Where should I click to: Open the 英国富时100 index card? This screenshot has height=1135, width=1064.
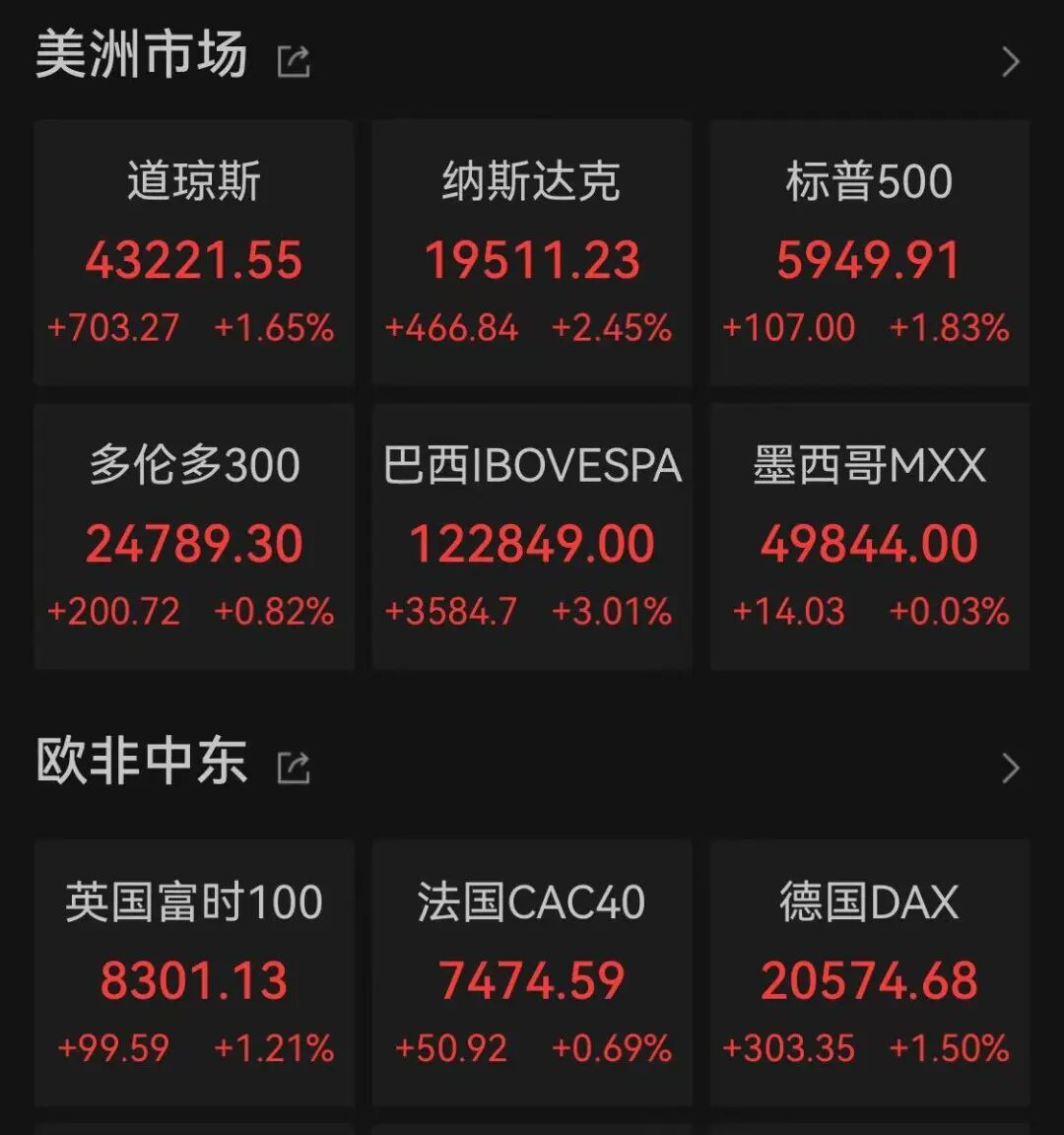pos(194,971)
